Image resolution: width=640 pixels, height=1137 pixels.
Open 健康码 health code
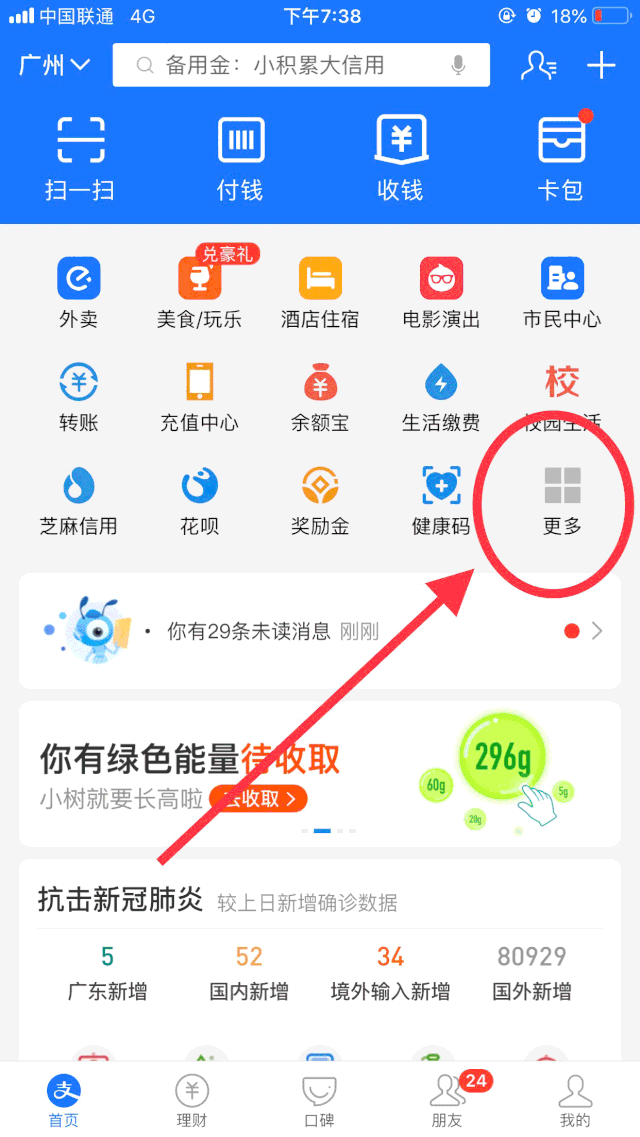(441, 500)
